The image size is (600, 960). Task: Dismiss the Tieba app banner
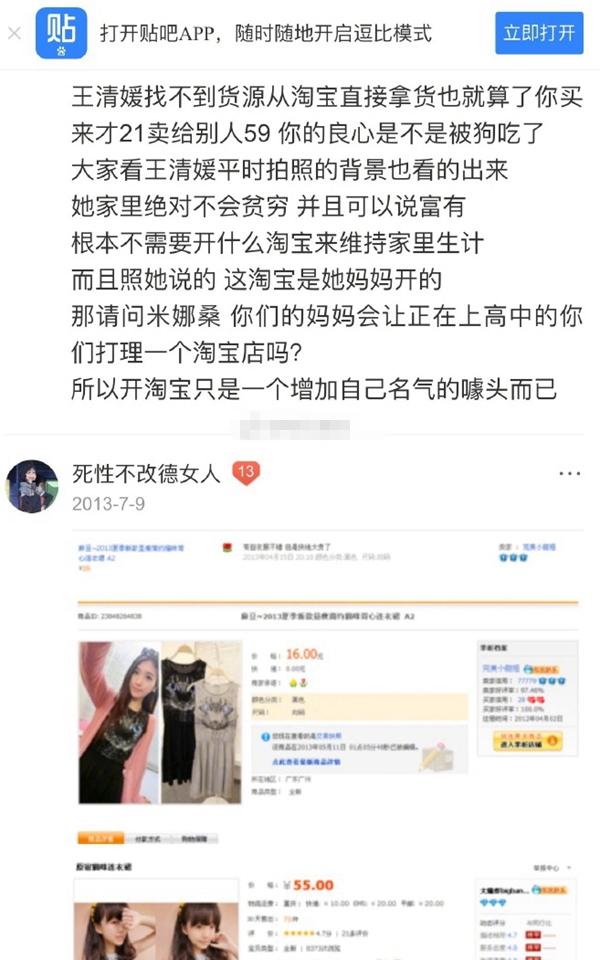14,33
